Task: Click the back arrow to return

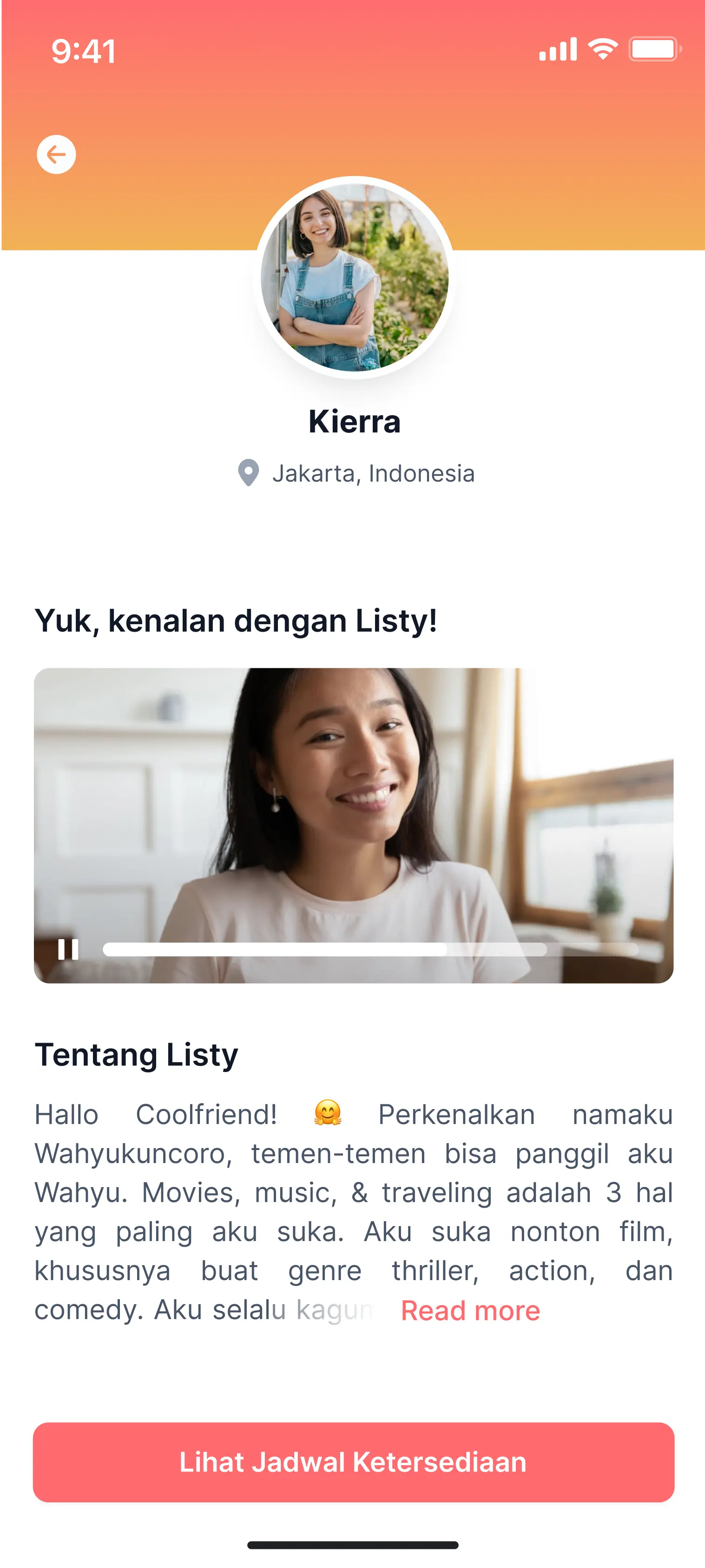Action: click(x=56, y=154)
